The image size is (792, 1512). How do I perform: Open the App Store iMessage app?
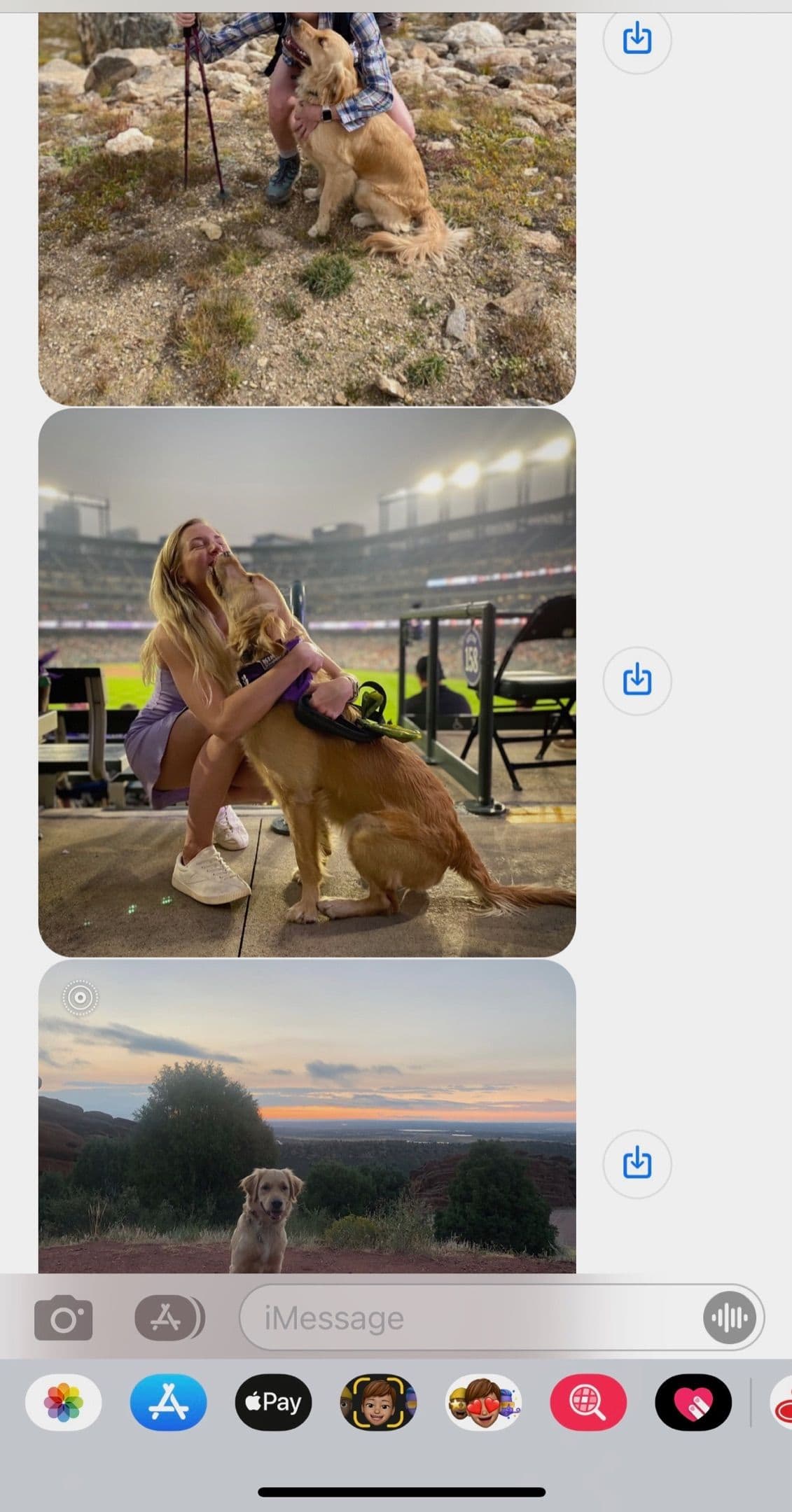point(168,1403)
